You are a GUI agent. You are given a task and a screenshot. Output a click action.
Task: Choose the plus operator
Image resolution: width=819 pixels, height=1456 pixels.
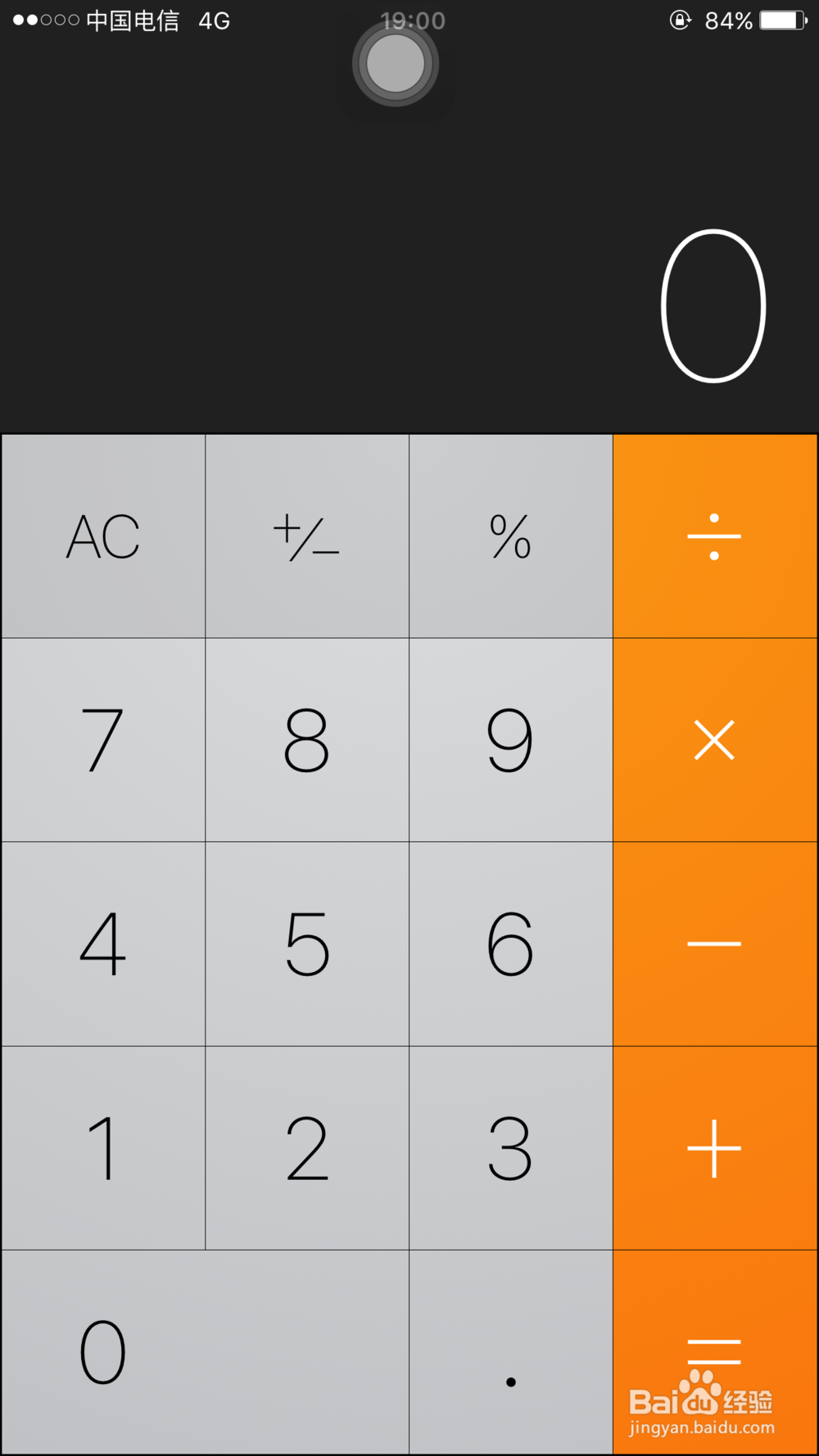(x=715, y=1148)
